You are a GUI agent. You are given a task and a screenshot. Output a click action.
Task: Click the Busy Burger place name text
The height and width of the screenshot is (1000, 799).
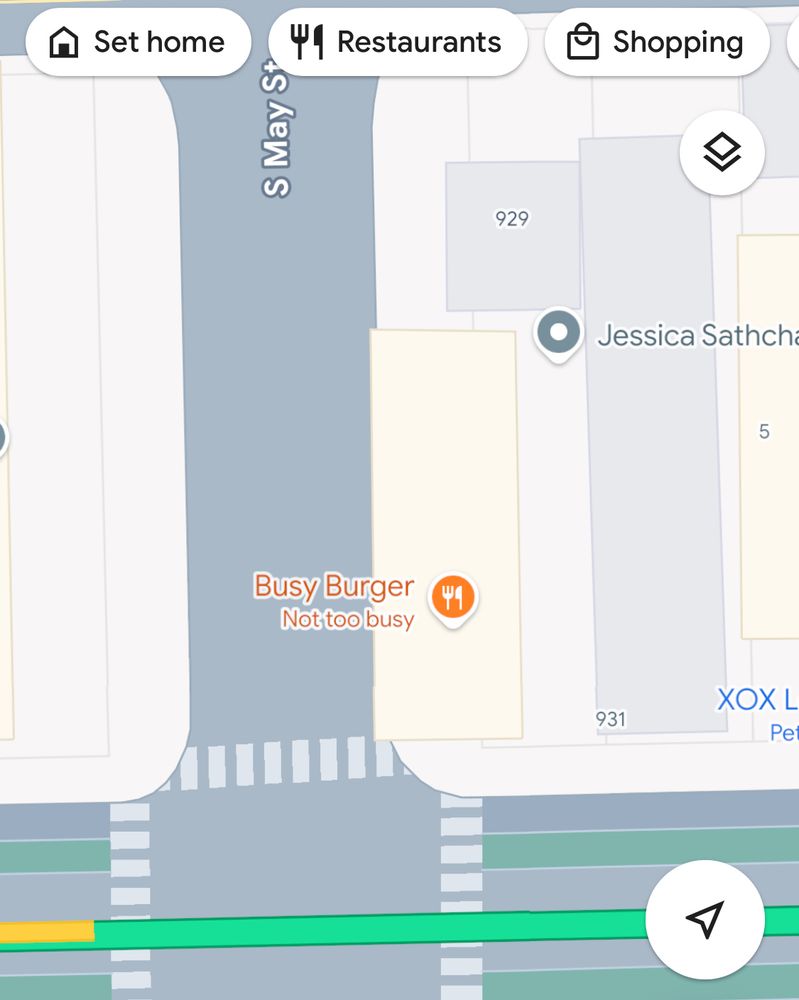coord(336,586)
